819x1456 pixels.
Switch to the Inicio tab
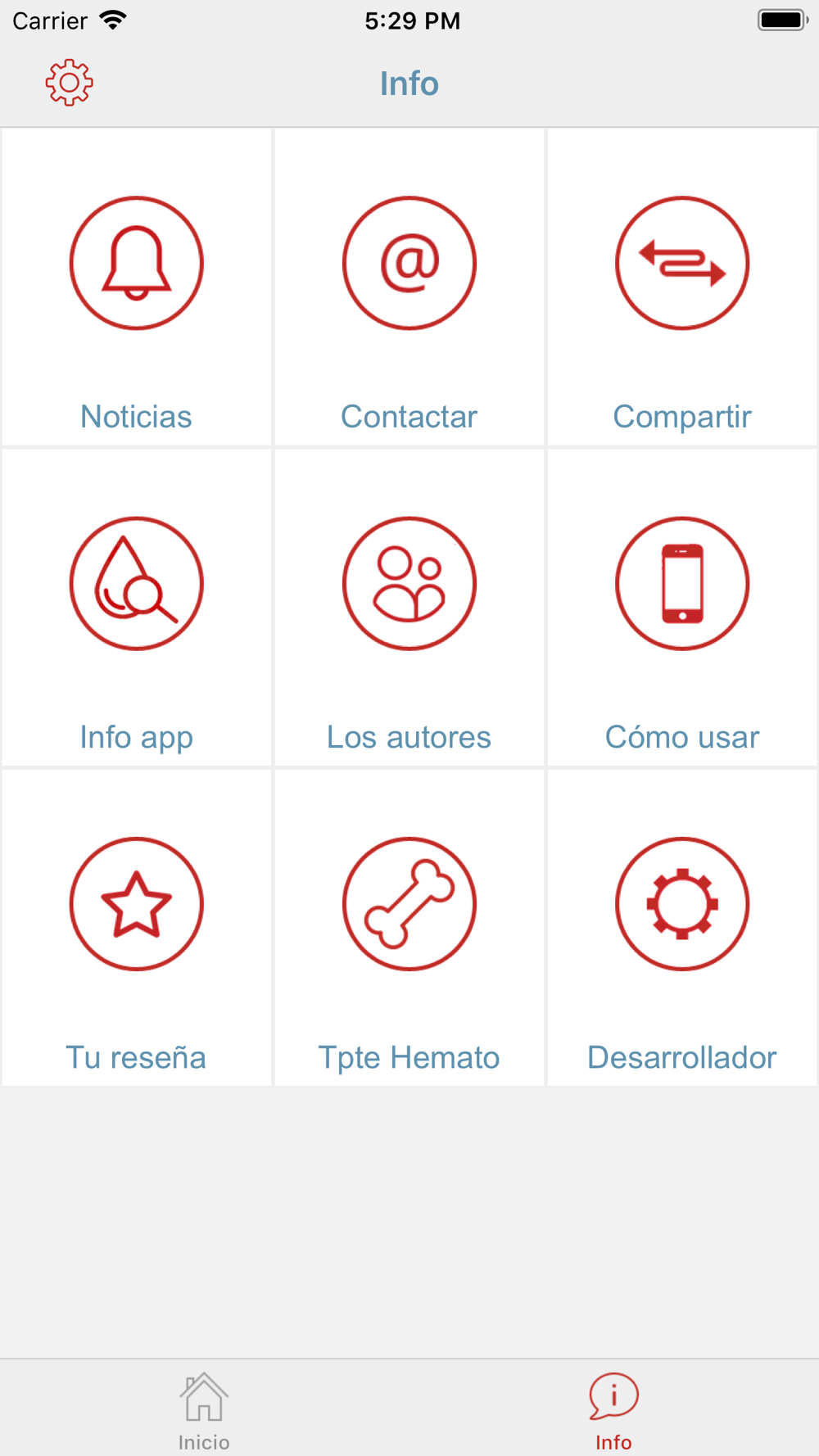coord(204,1410)
